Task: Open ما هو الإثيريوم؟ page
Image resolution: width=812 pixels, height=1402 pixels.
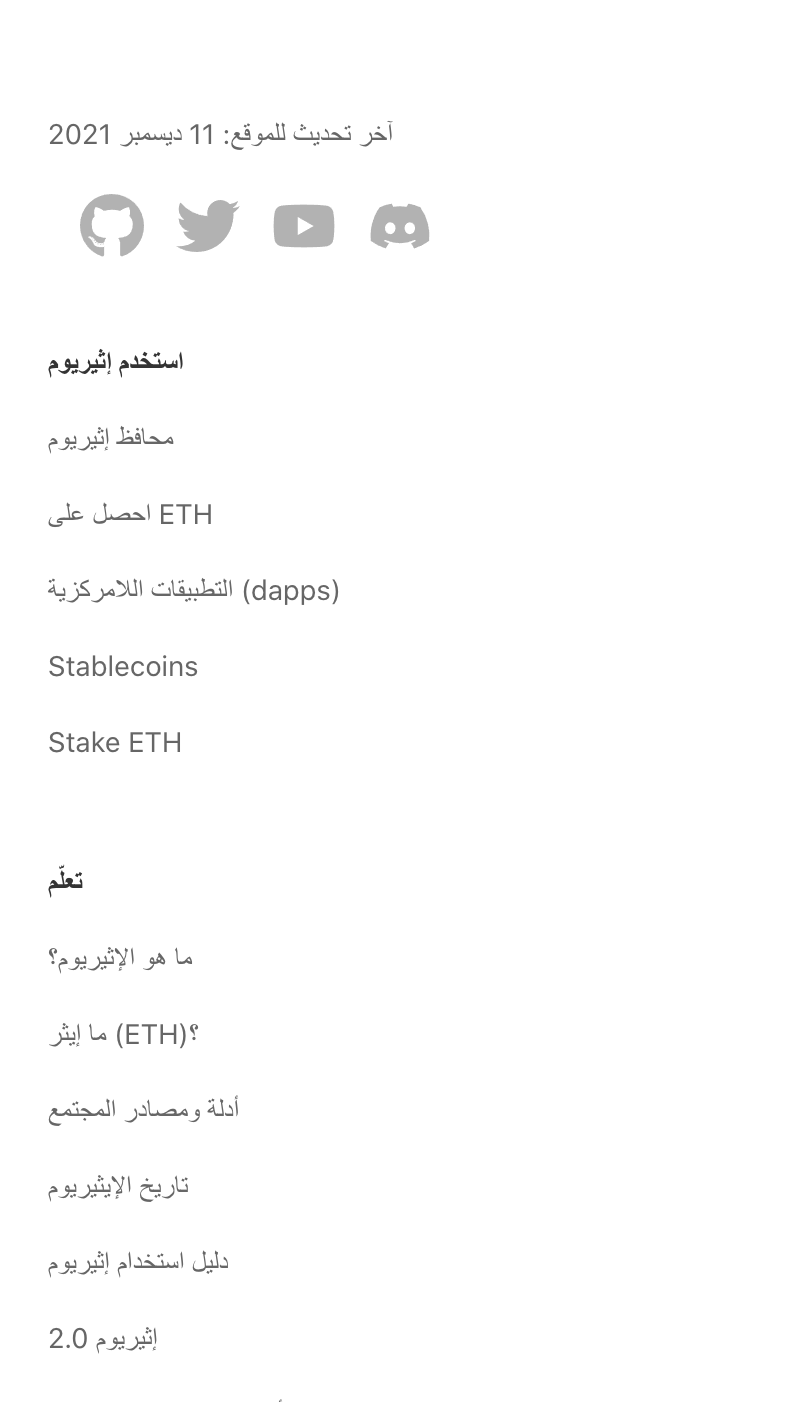Action: click(121, 958)
